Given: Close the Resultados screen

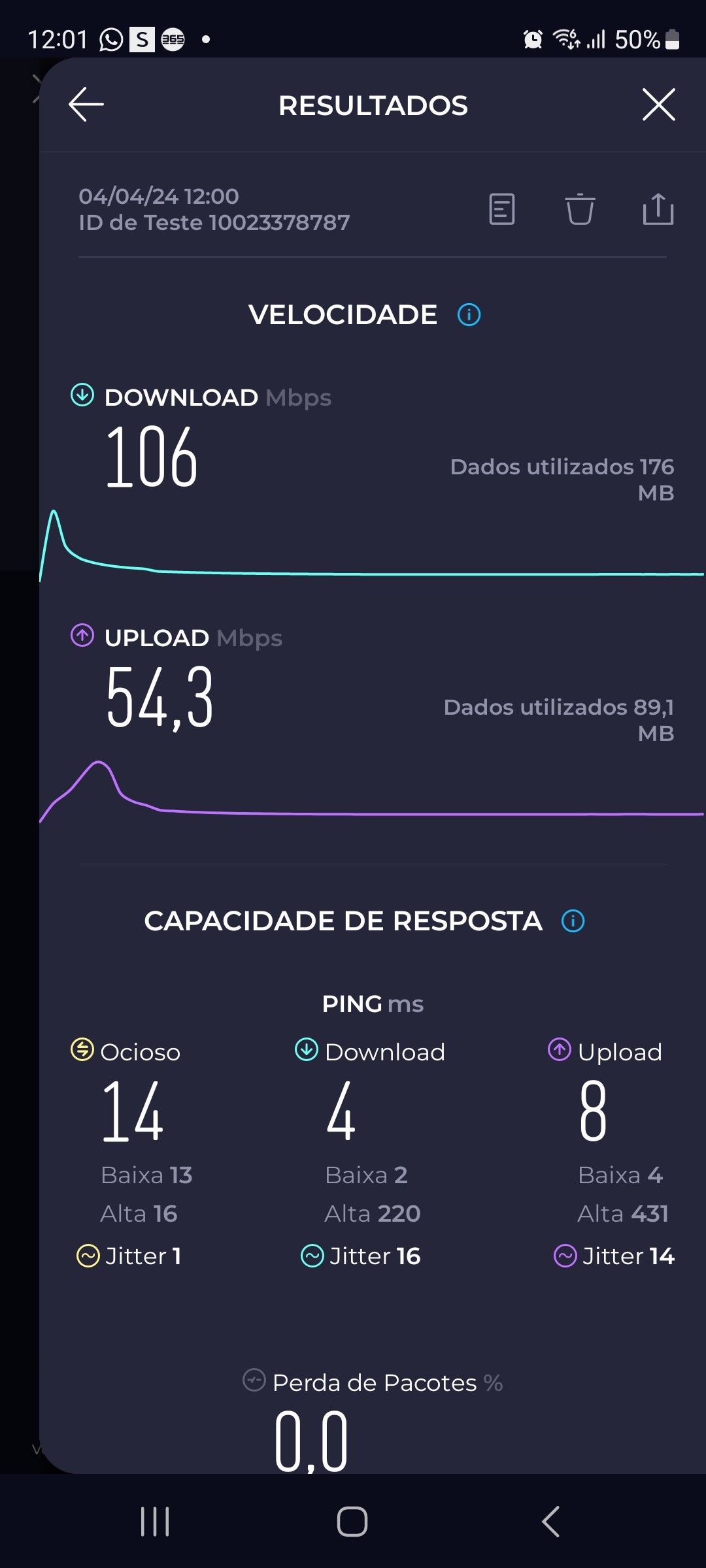Looking at the screenshot, I should point(658,105).
